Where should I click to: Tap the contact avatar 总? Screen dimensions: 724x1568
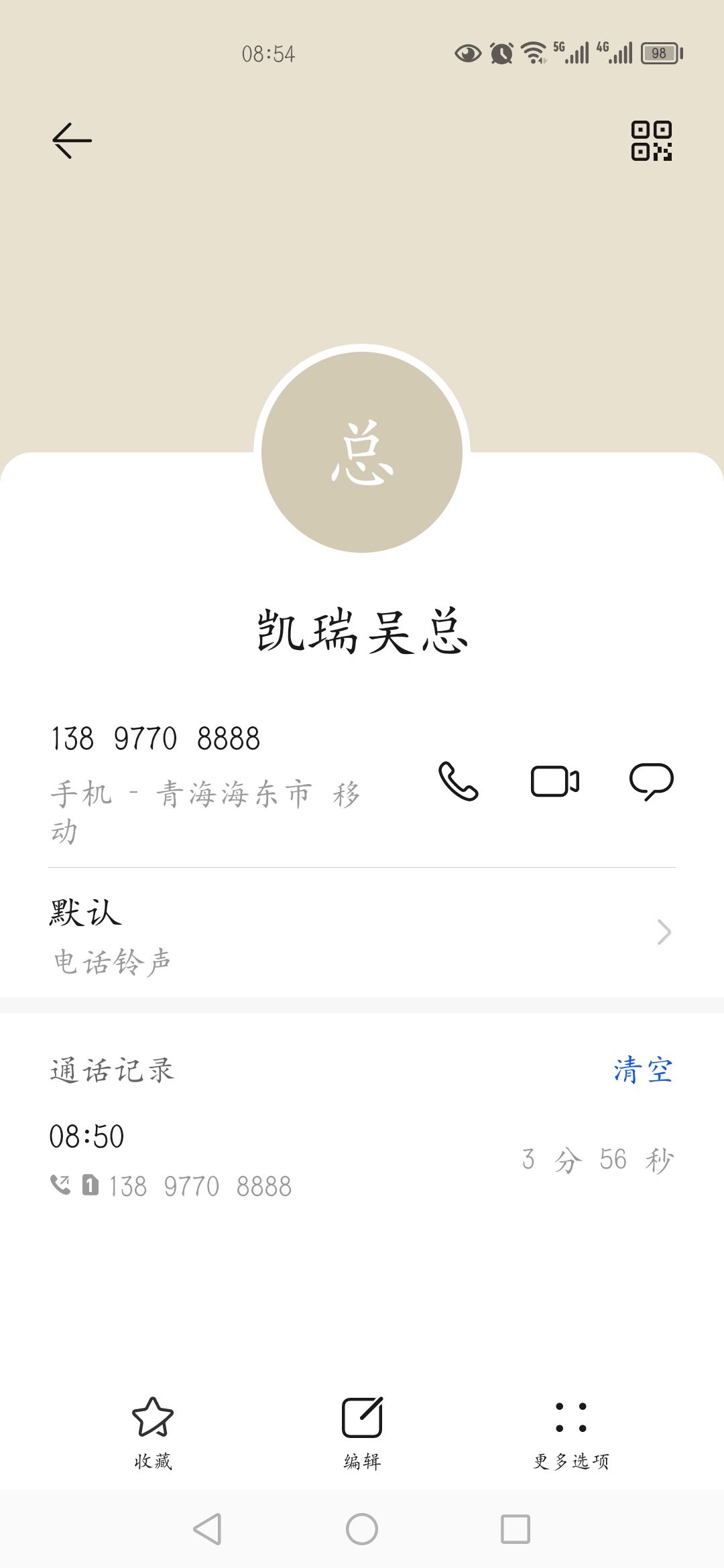point(362,452)
